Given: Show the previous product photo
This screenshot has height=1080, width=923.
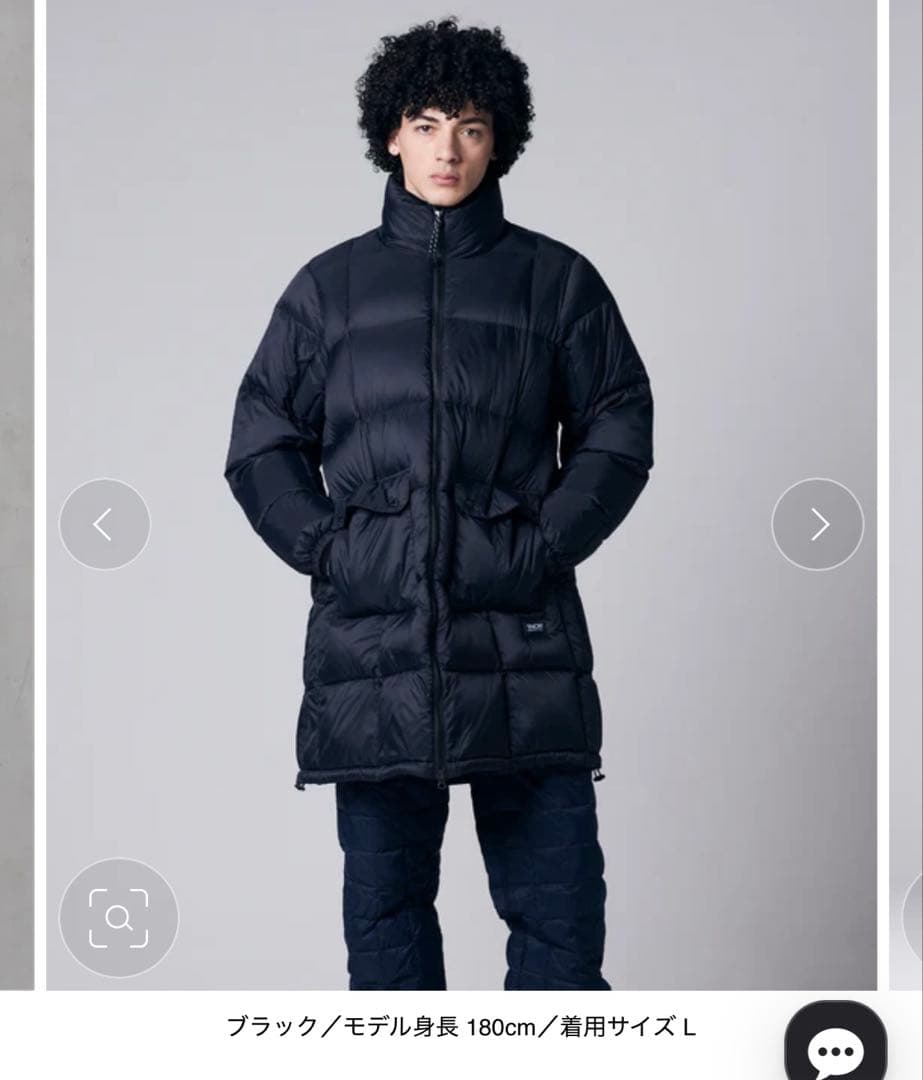Looking at the screenshot, I should click(x=104, y=524).
